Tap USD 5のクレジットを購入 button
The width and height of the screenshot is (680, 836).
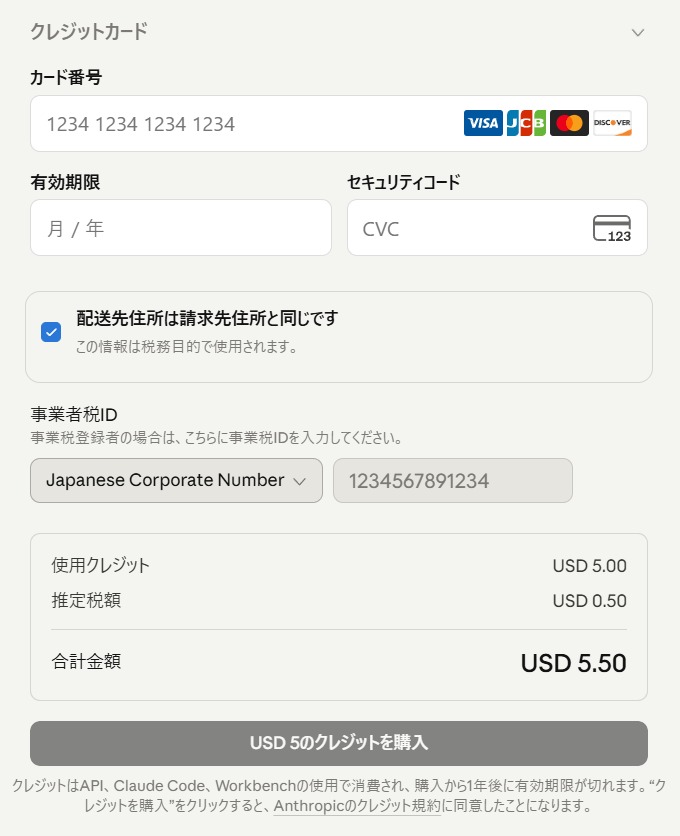click(x=339, y=743)
